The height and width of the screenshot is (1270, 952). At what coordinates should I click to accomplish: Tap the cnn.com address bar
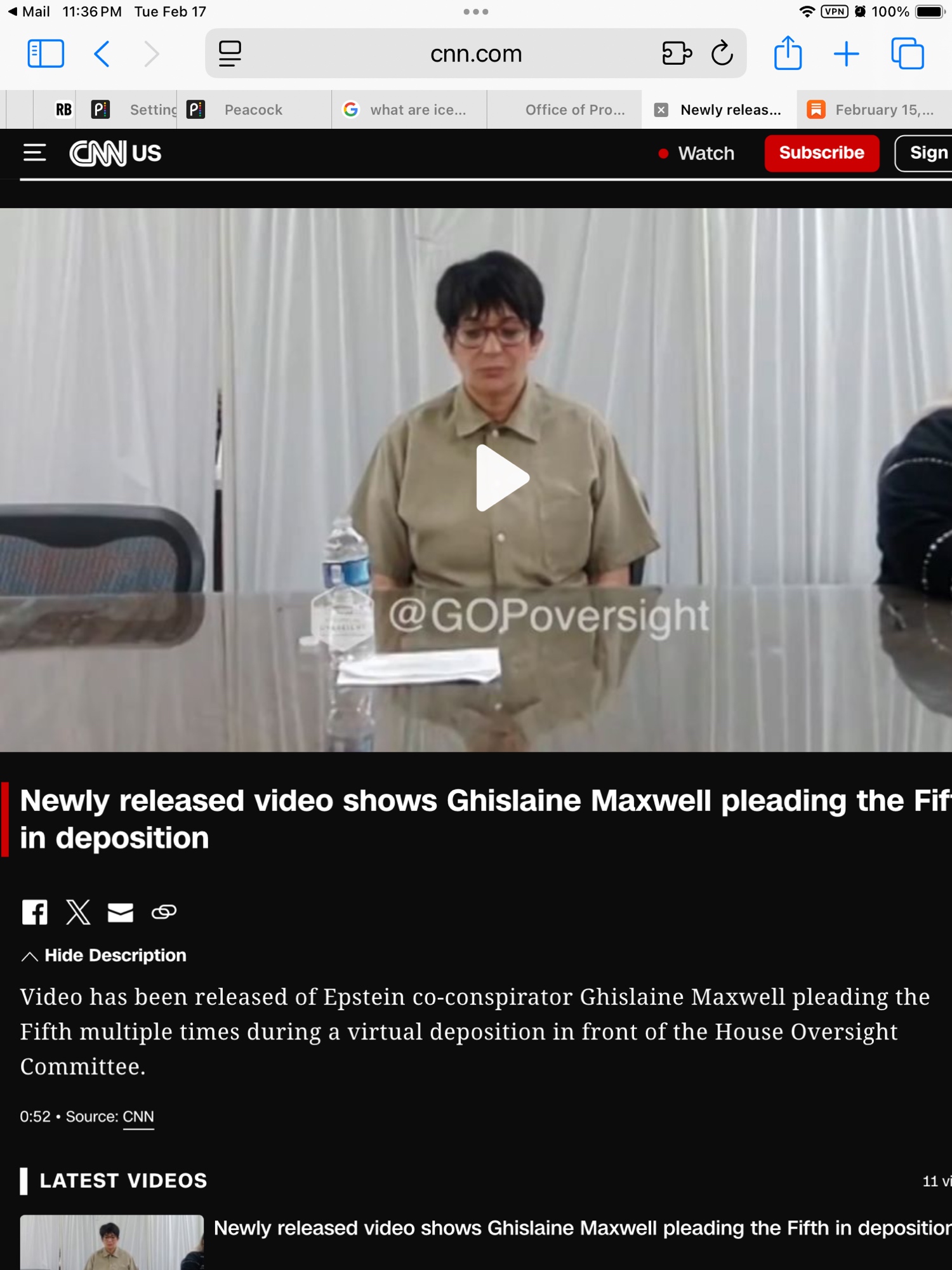click(476, 54)
